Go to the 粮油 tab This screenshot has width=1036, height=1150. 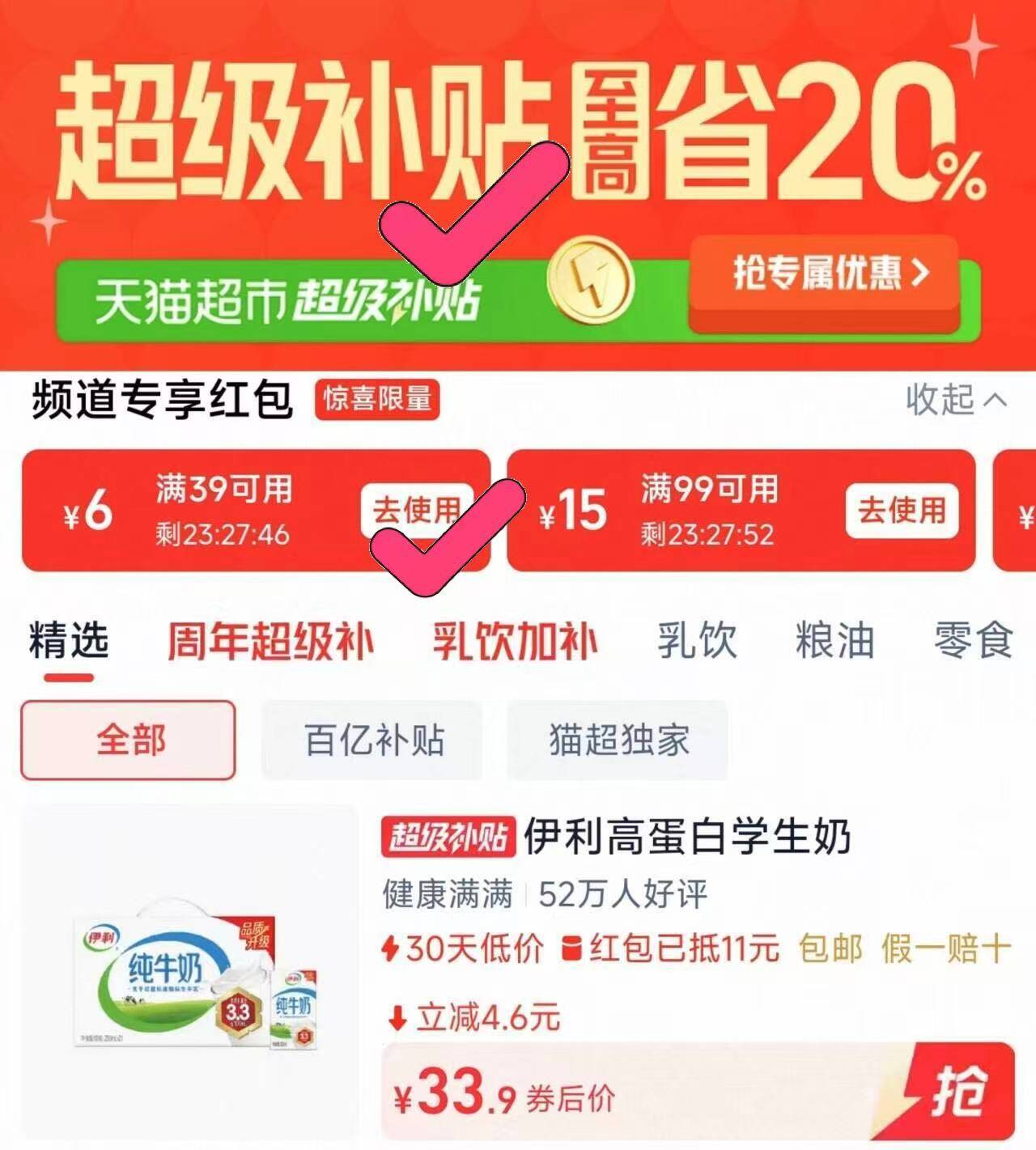click(x=834, y=641)
